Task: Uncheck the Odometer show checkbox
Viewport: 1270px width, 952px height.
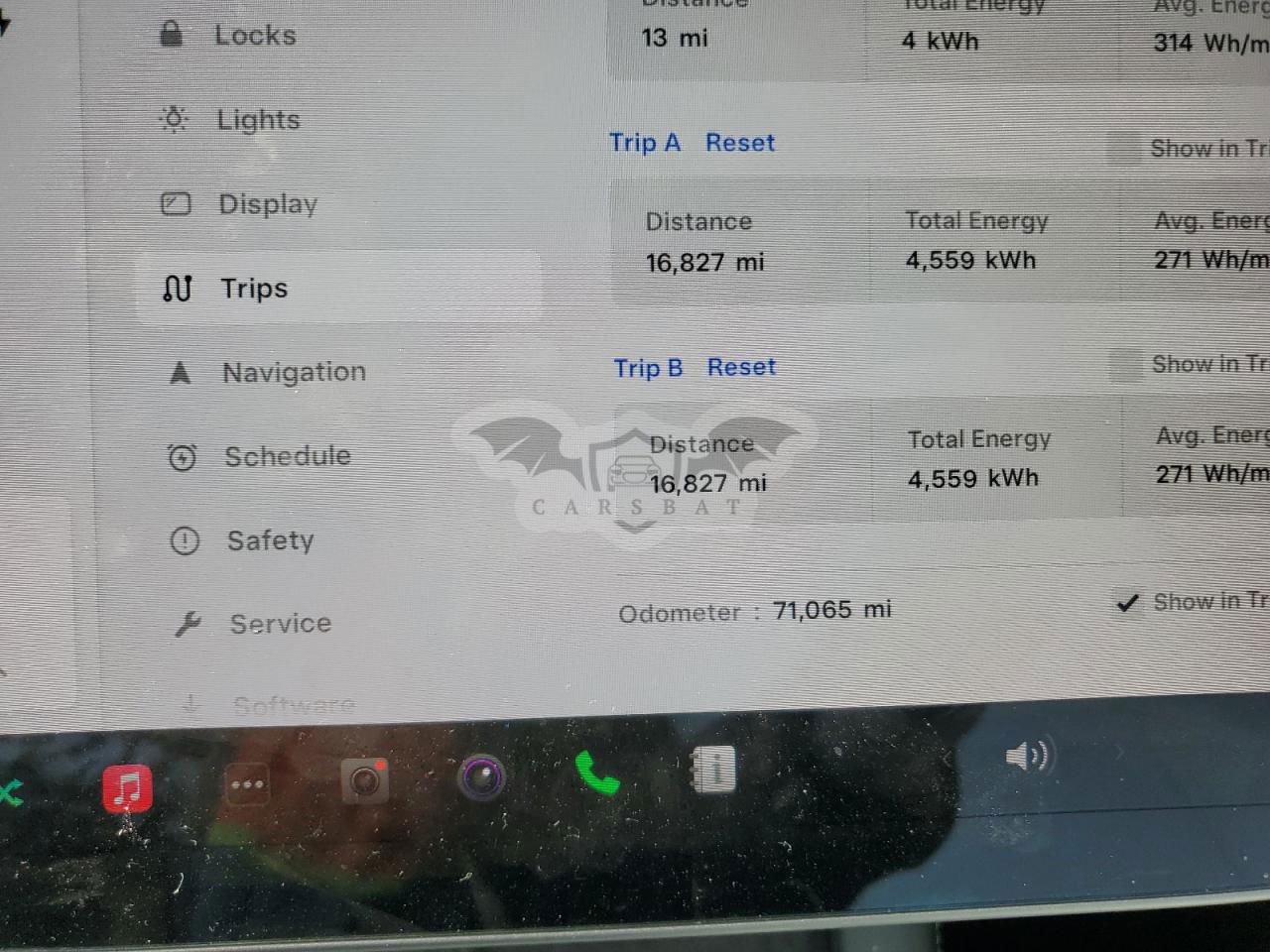Action: coord(1127,603)
